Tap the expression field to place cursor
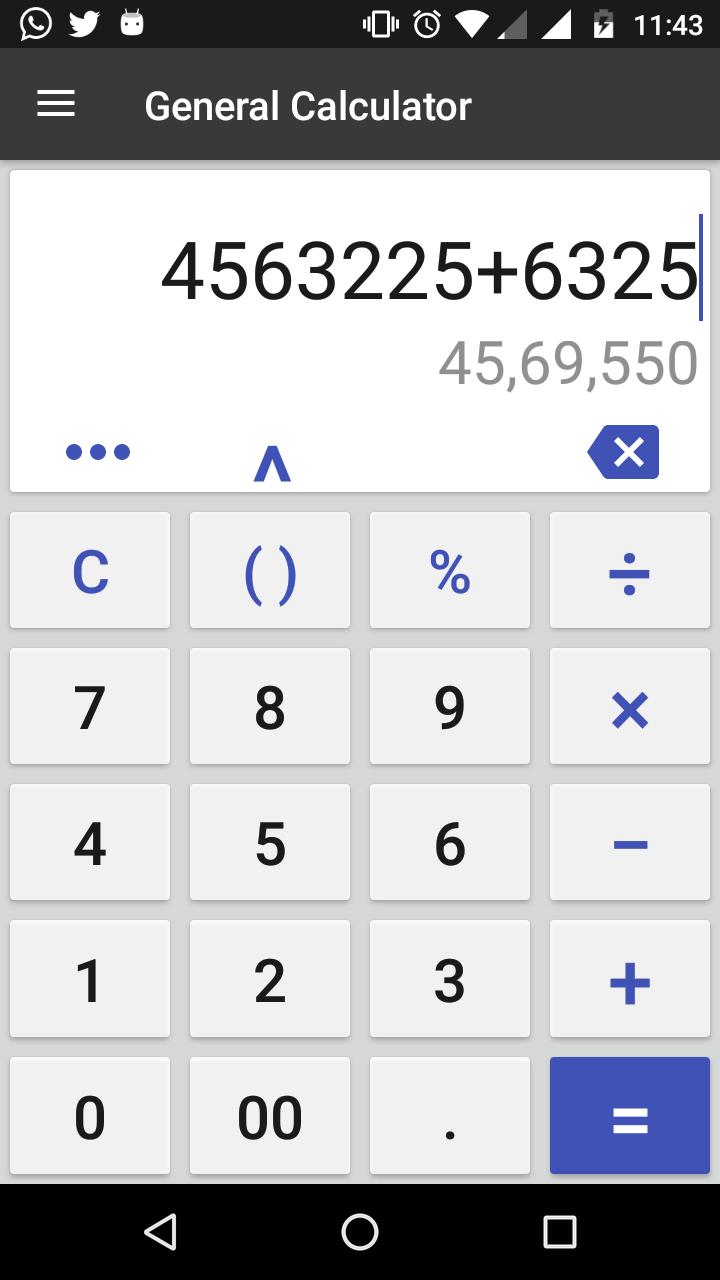The height and width of the screenshot is (1280, 720). (430, 271)
